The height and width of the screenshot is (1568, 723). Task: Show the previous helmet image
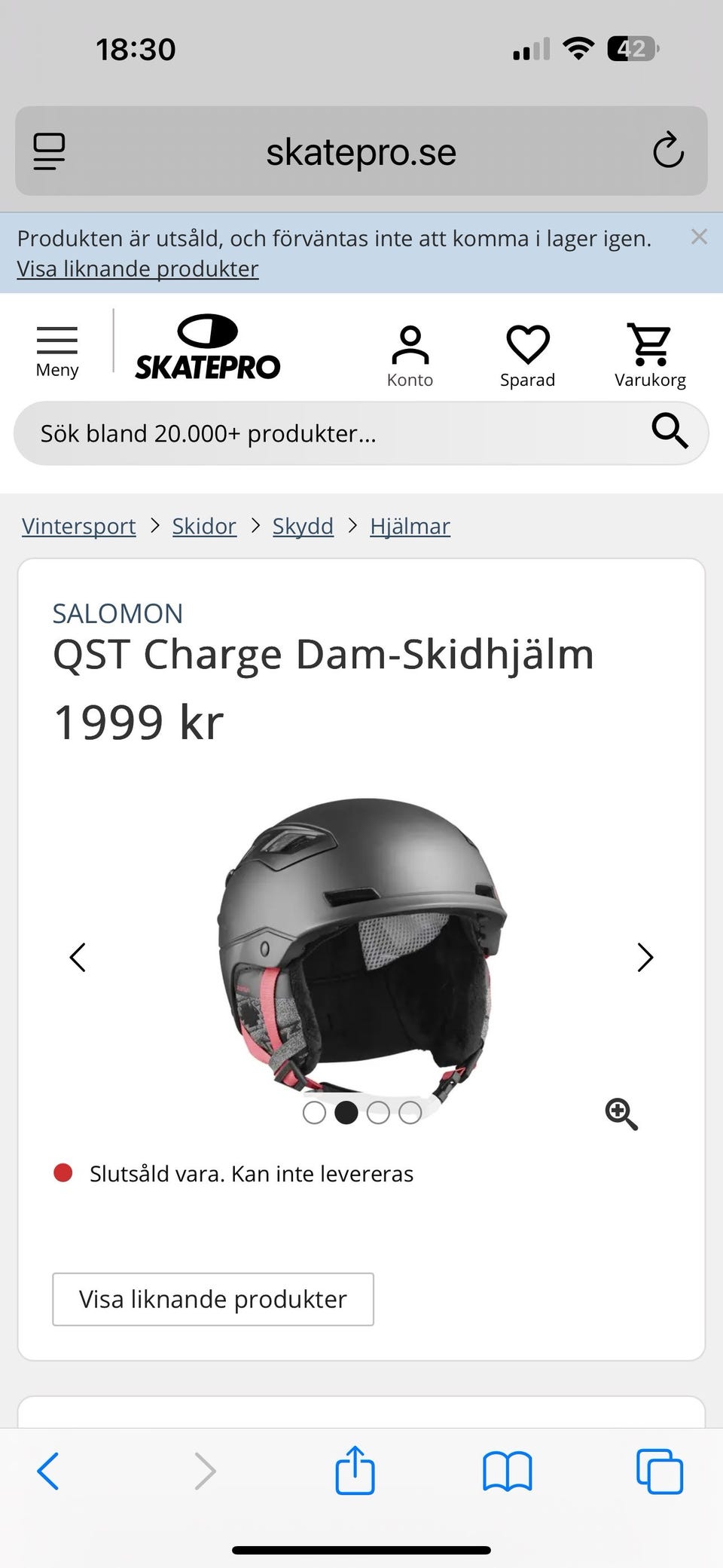(x=78, y=958)
